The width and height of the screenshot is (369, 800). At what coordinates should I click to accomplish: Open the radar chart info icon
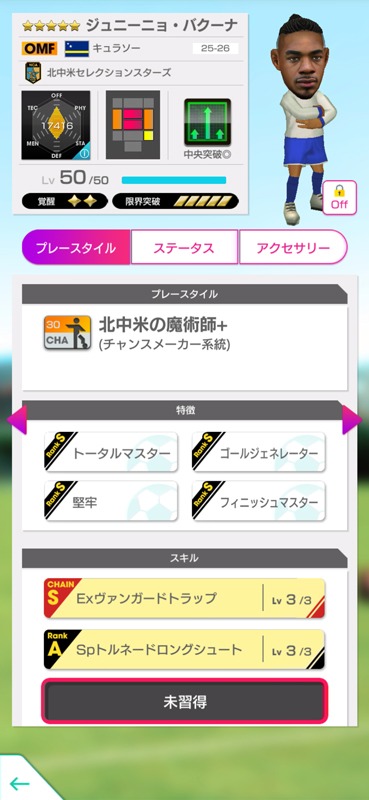pyautogui.click(x=85, y=153)
